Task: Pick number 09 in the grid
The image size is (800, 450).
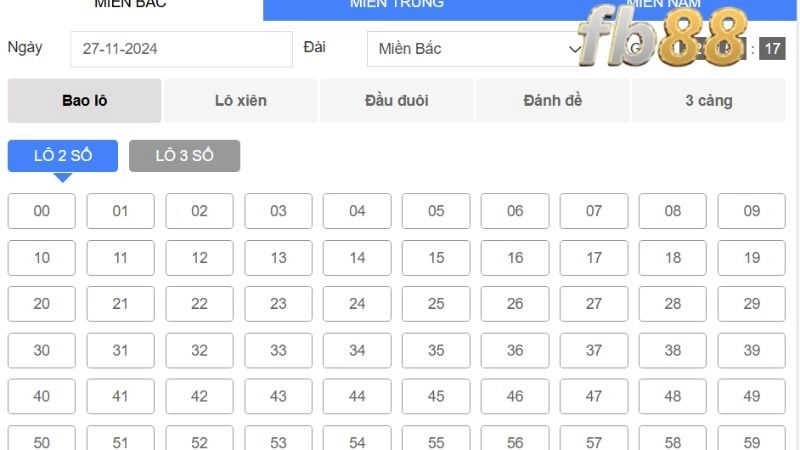Action: [x=752, y=211]
